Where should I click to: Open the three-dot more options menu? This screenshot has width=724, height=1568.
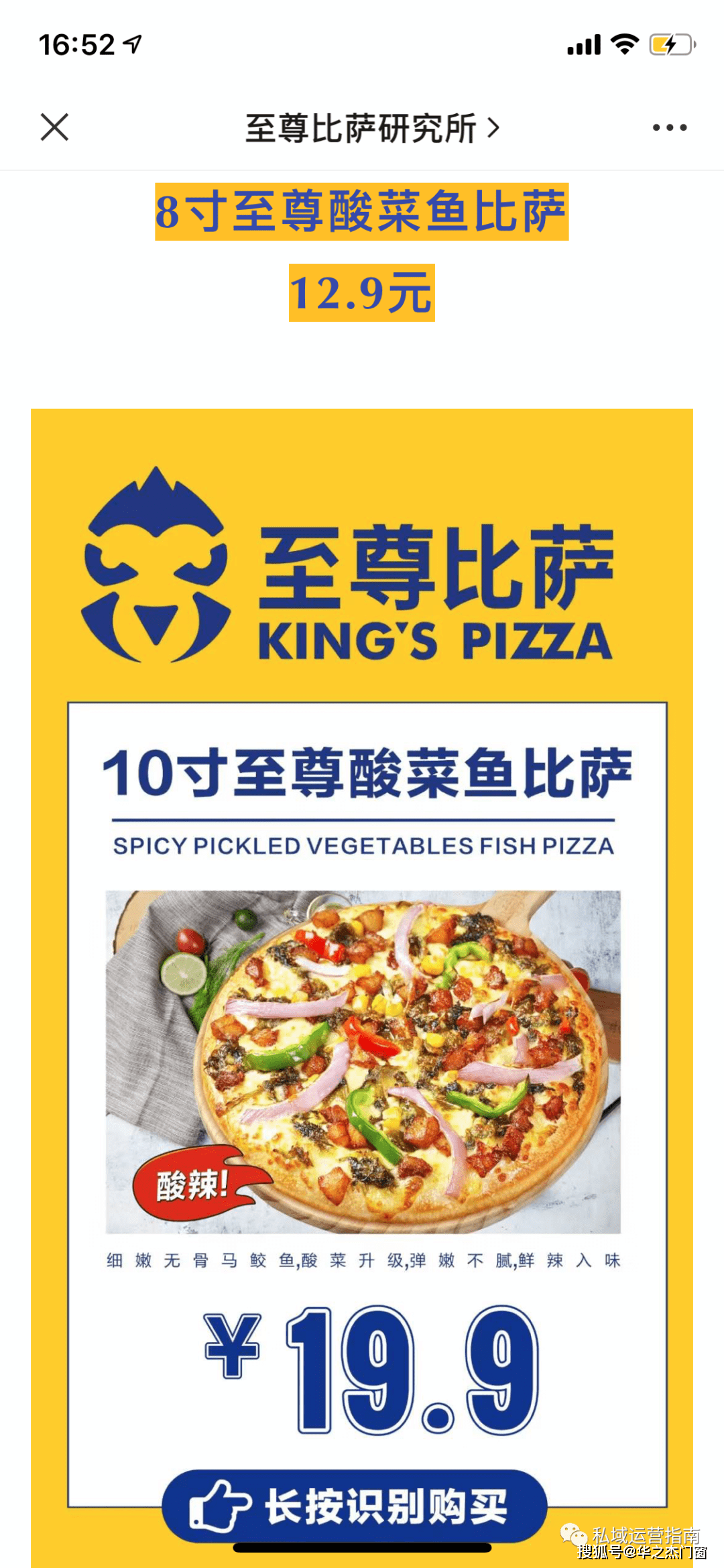[x=670, y=127]
